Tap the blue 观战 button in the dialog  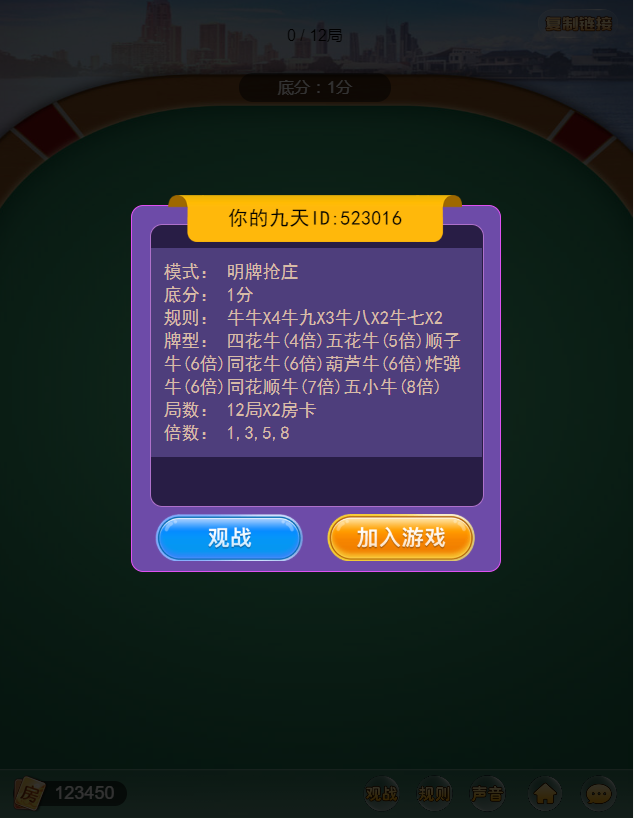(x=229, y=538)
